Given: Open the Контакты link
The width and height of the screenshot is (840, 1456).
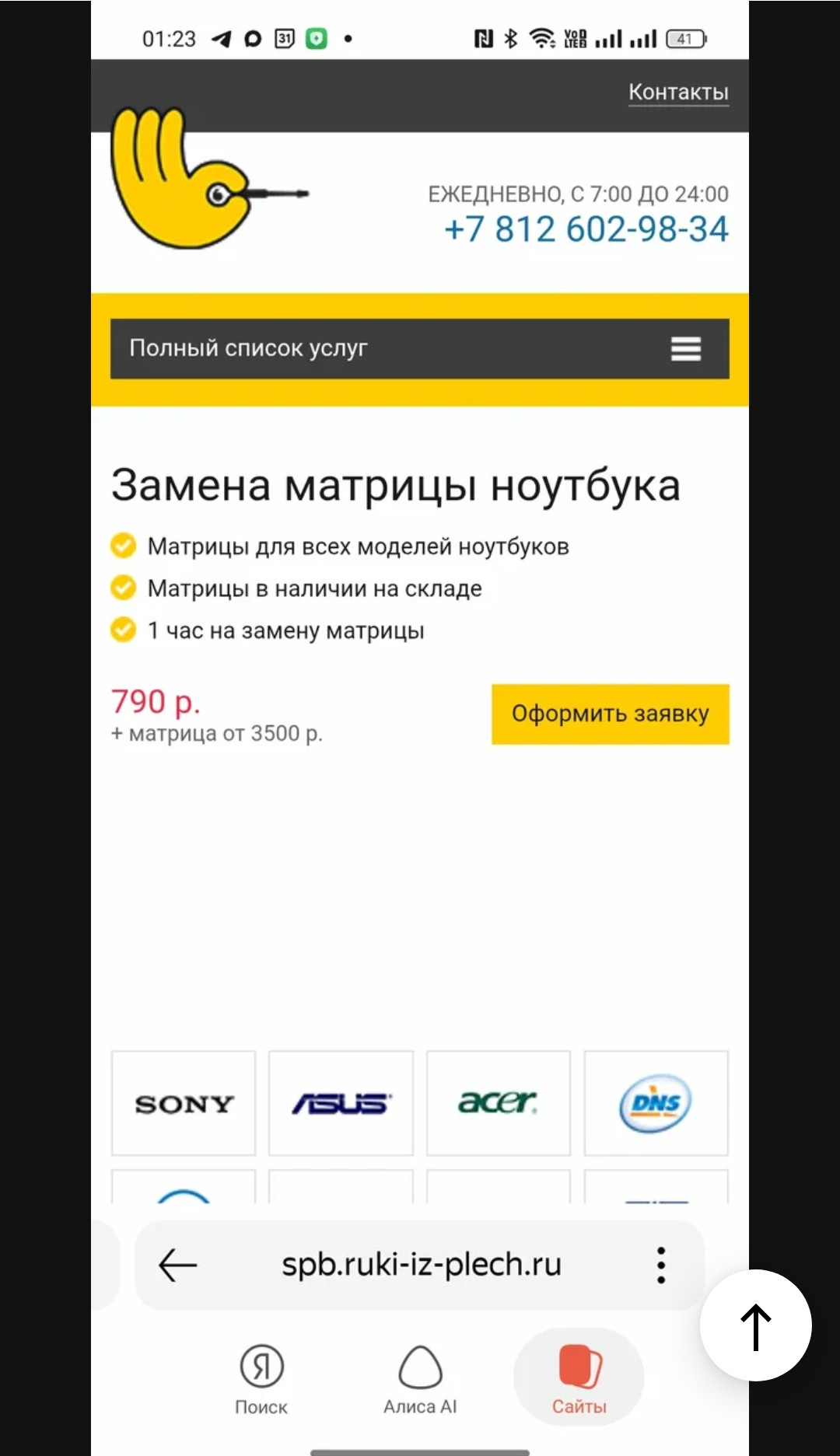Looking at the screenshot, I should point(678,92).
